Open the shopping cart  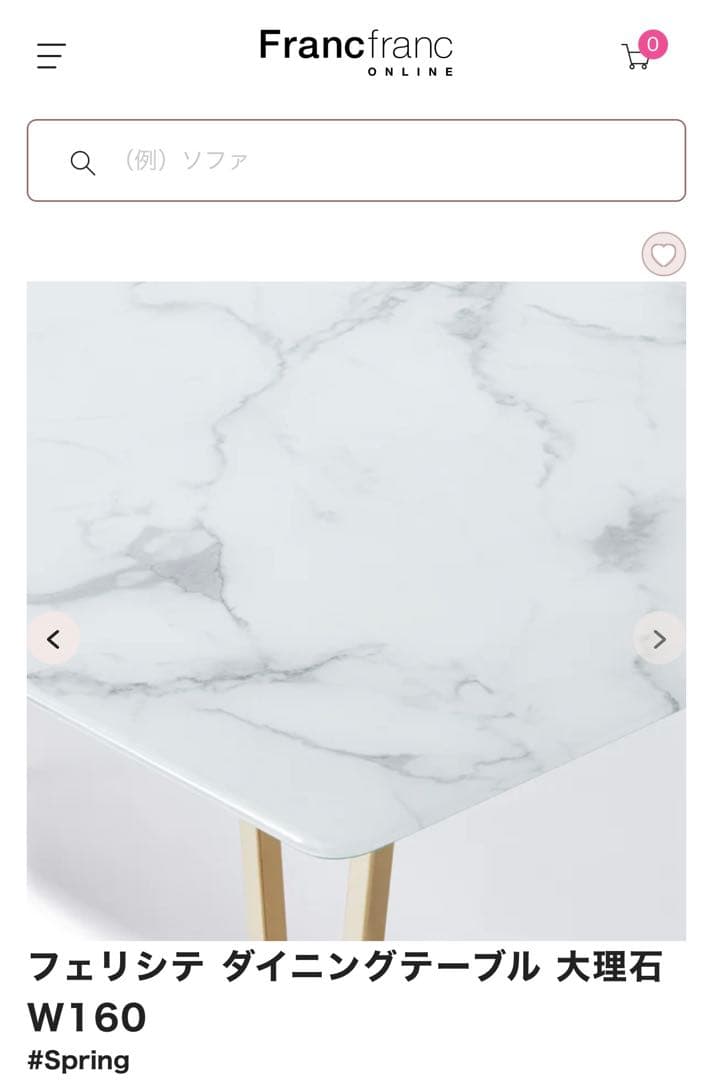click(637, 55)
